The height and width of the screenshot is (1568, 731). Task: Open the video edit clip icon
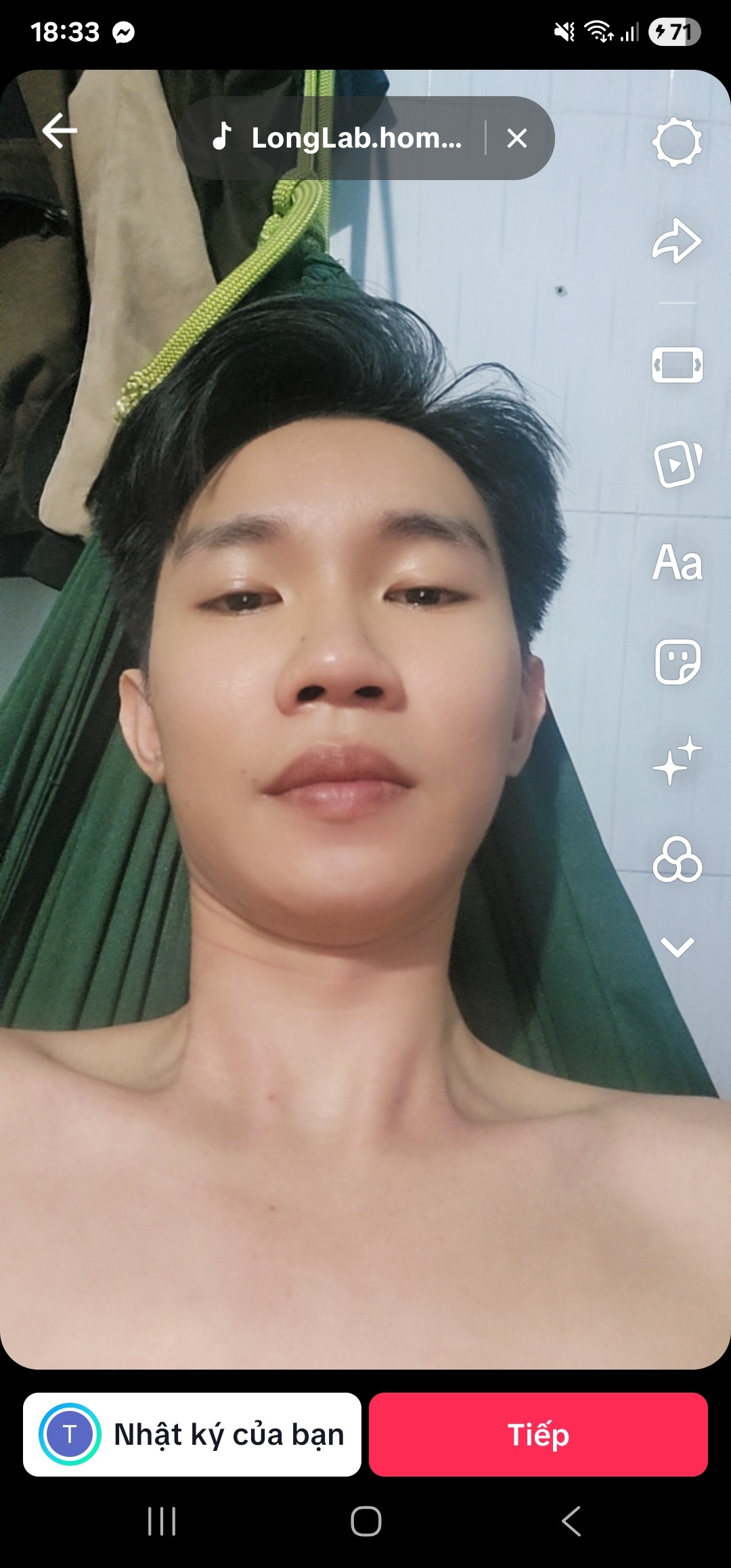click(677, 366)
